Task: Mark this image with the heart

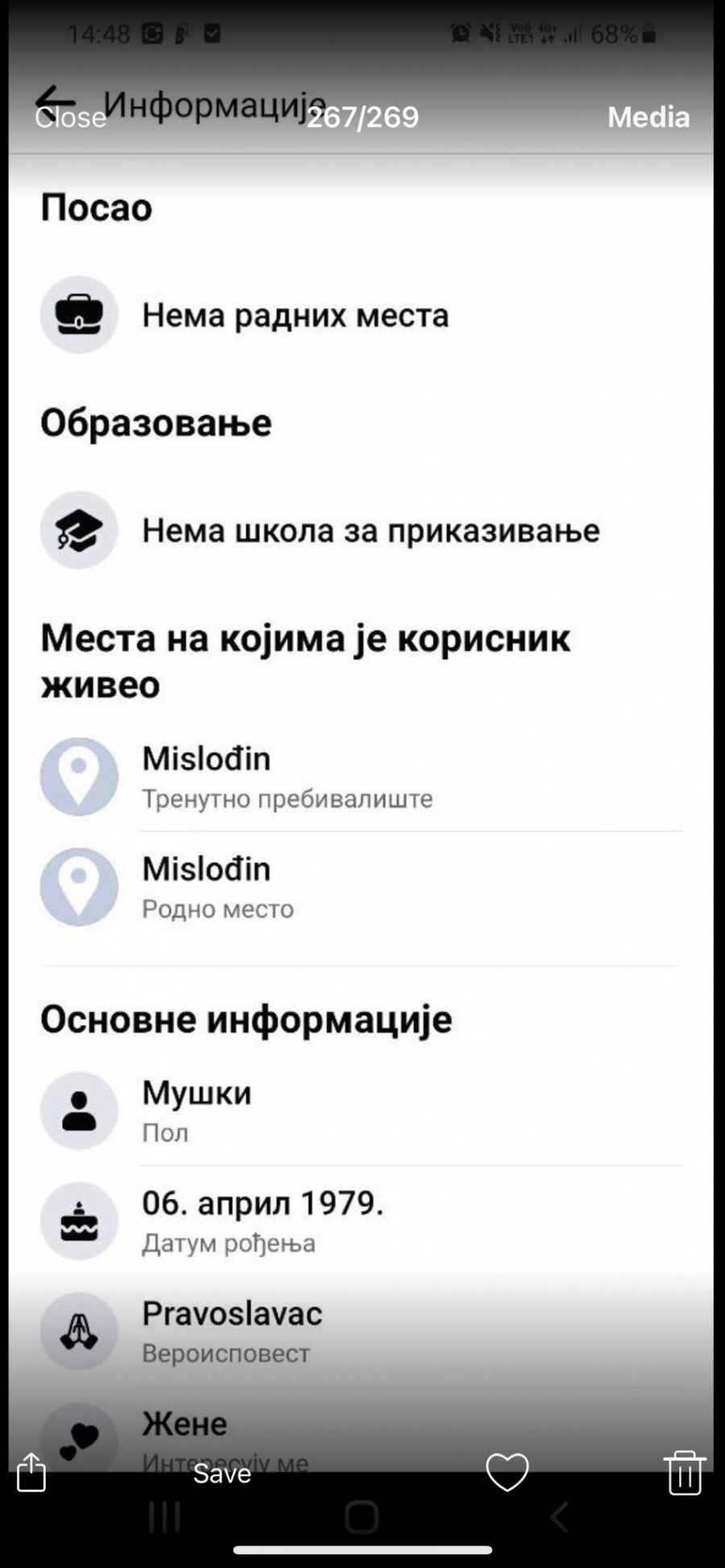Action: point(507,1472)
